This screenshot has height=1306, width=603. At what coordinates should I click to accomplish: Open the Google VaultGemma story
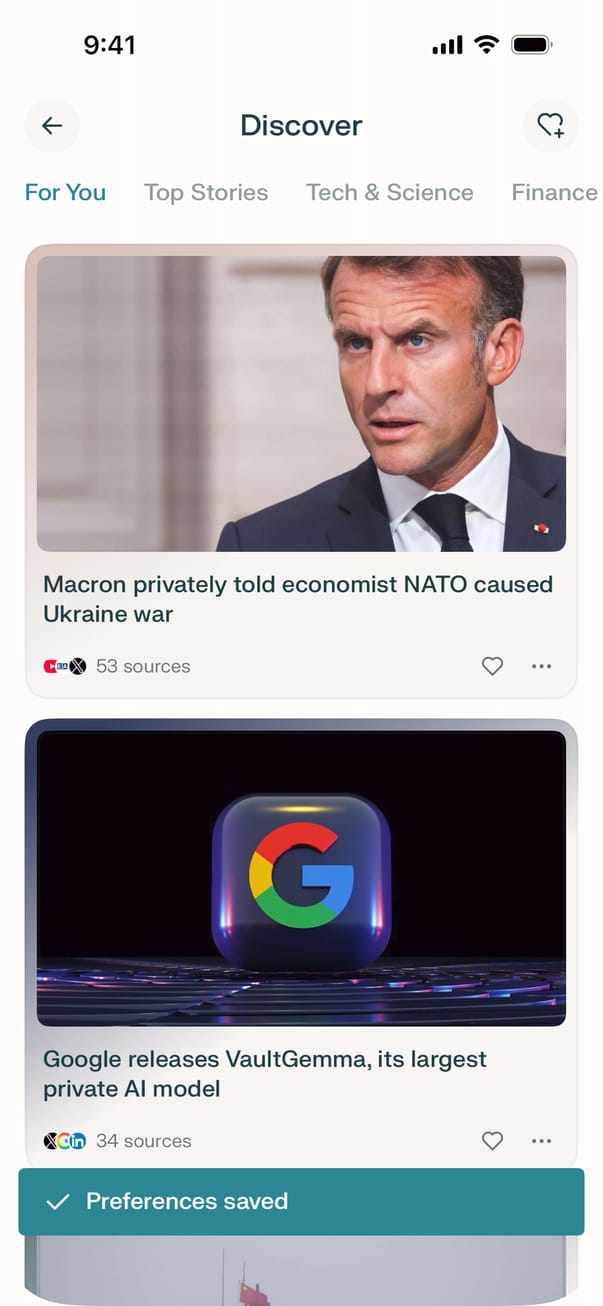tap(265, 1073)
